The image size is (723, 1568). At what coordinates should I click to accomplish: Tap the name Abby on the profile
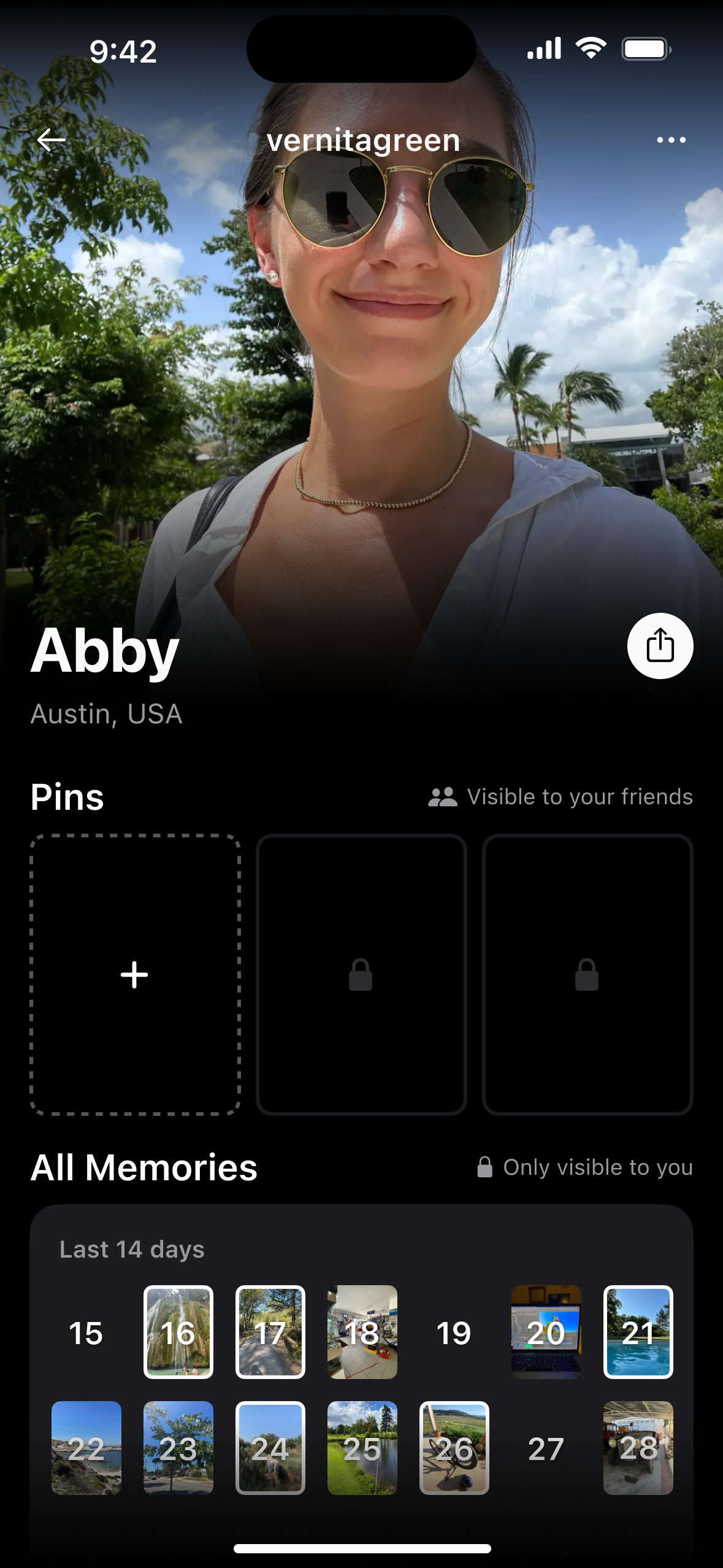tap(104, 651)
